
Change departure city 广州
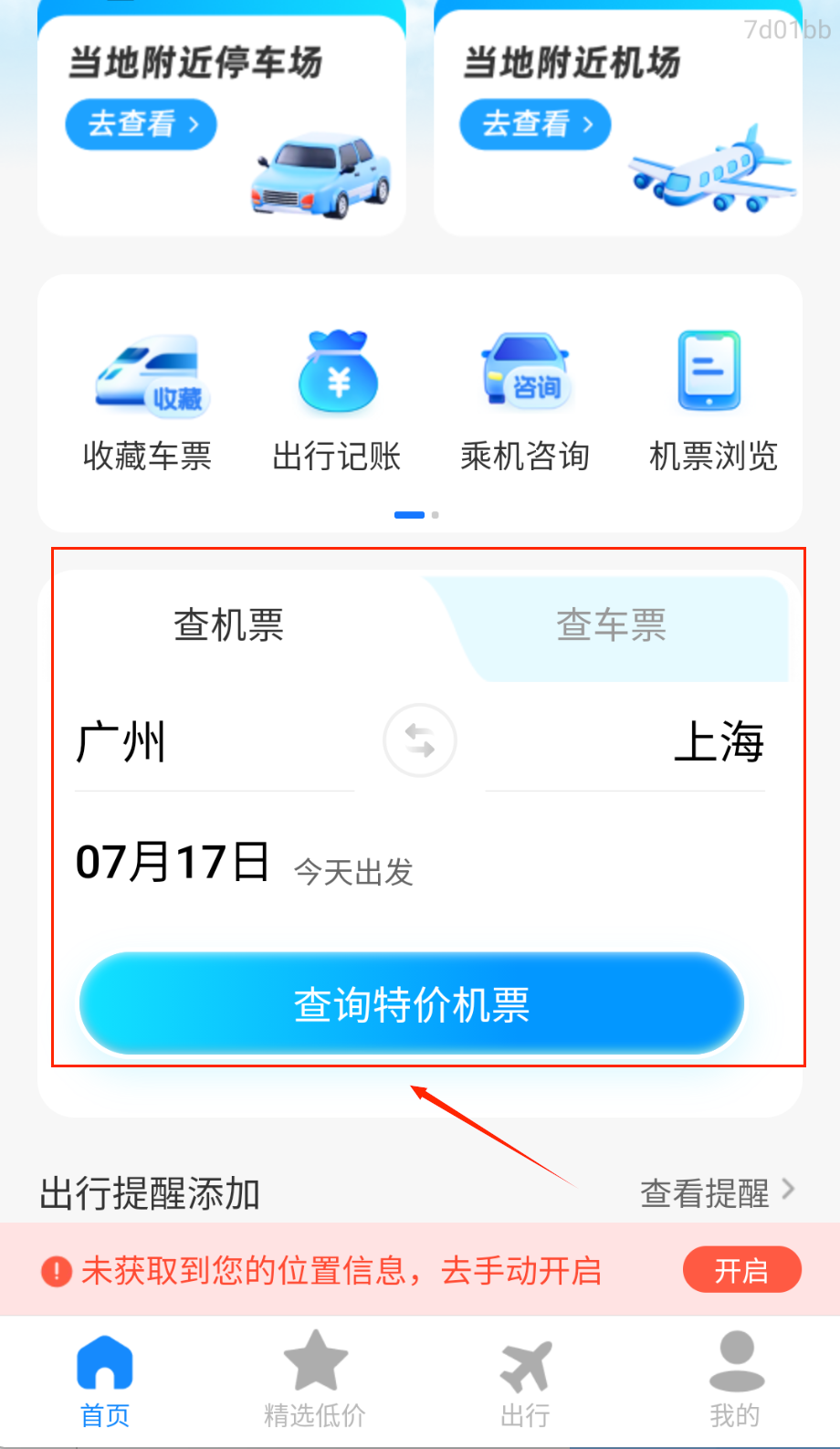tap(121, 741)
